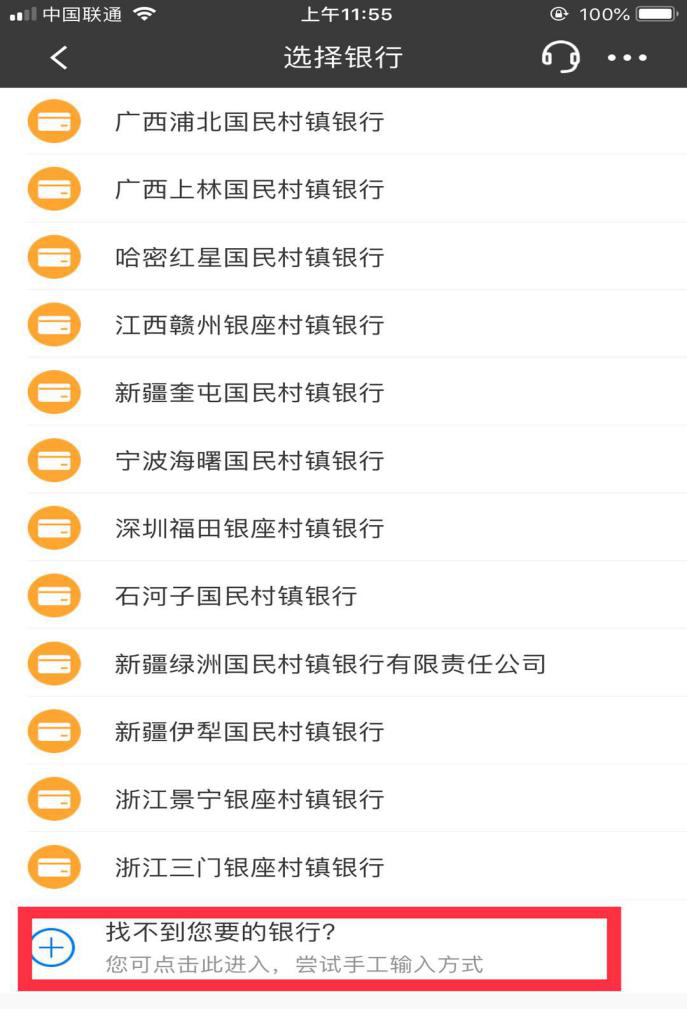Open the three-dot overflow menu
This screenshot has height=1009, width=687.
pos(627,58)
